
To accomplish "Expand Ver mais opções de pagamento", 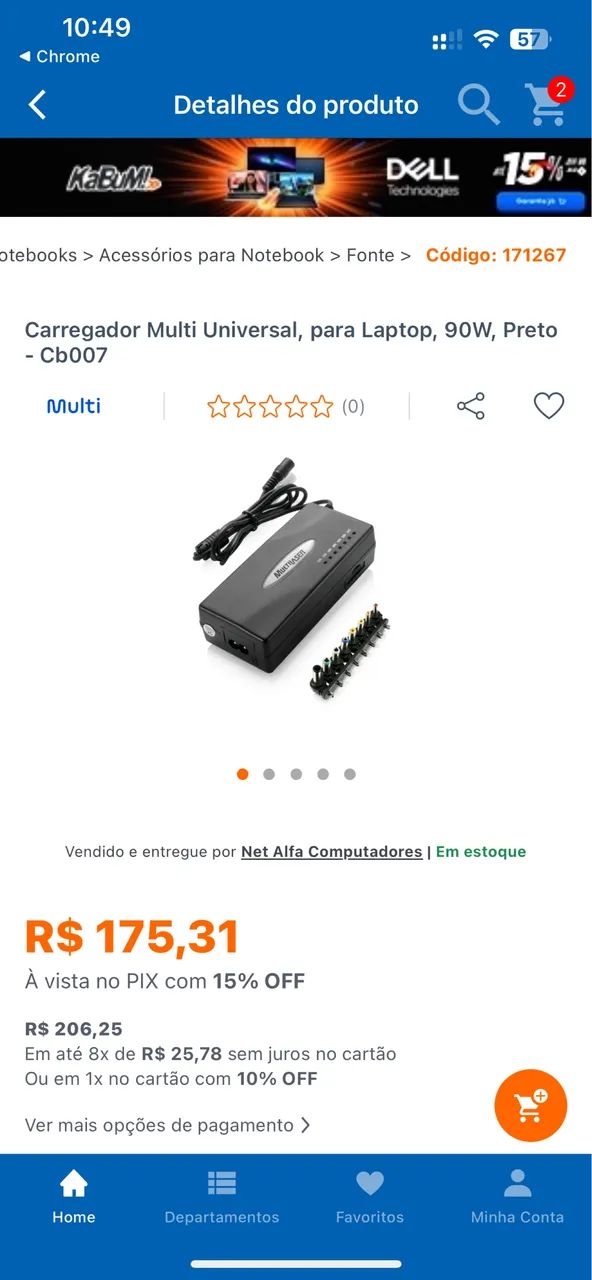I will click(168, 1125).
